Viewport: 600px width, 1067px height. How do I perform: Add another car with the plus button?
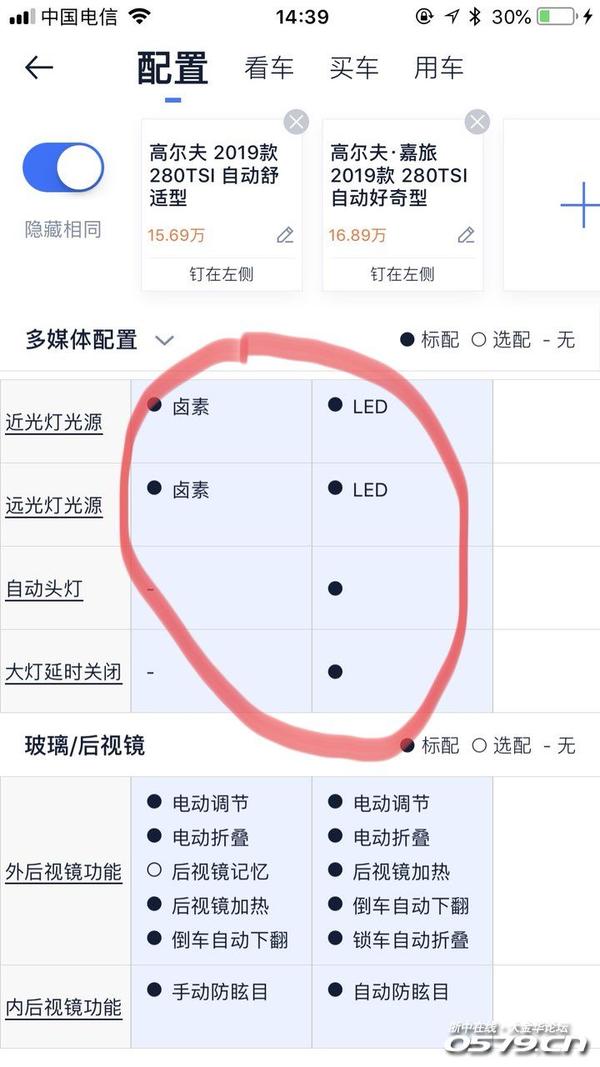[x=578, y=206]
